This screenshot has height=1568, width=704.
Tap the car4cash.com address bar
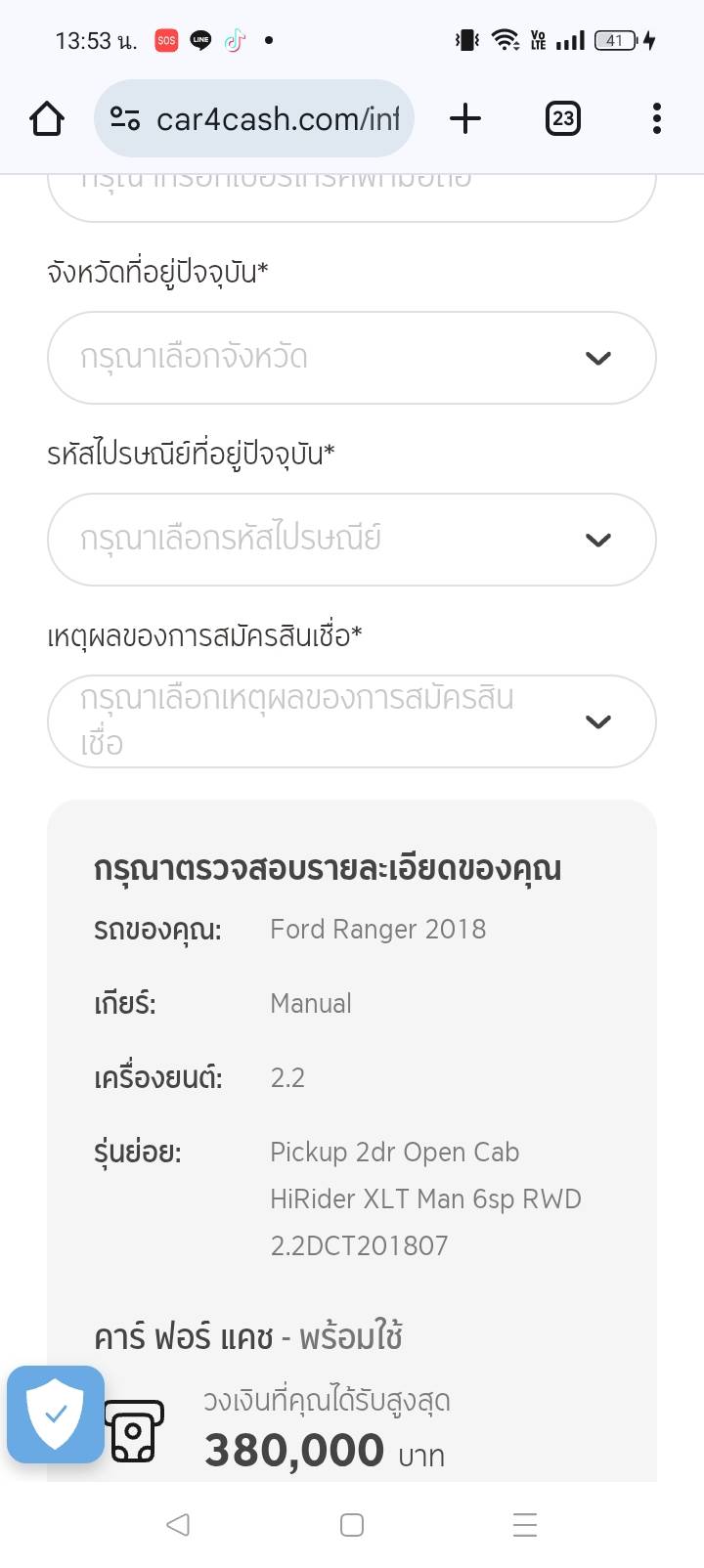[254, 119]
